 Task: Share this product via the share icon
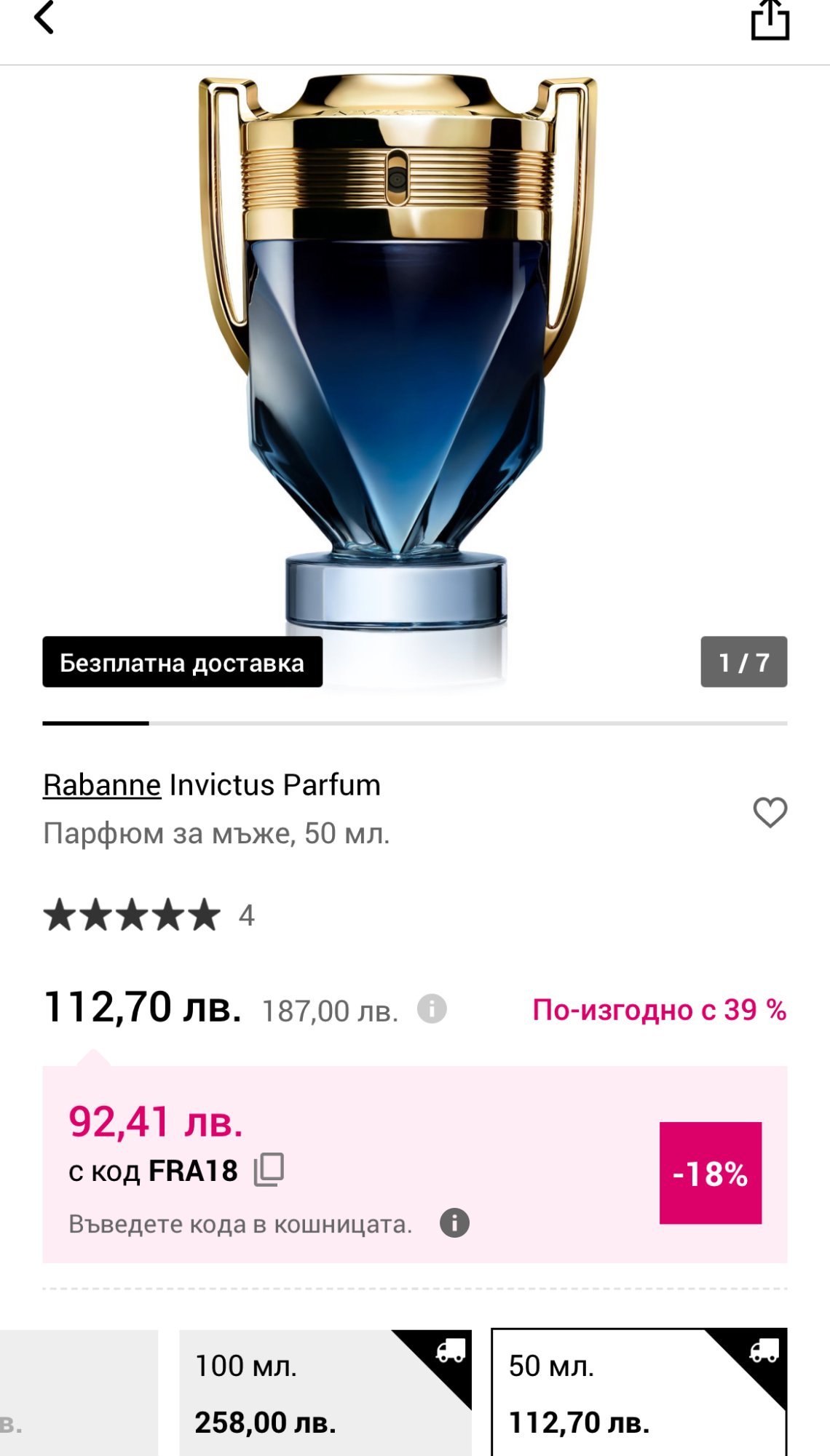tap(770, 19)
